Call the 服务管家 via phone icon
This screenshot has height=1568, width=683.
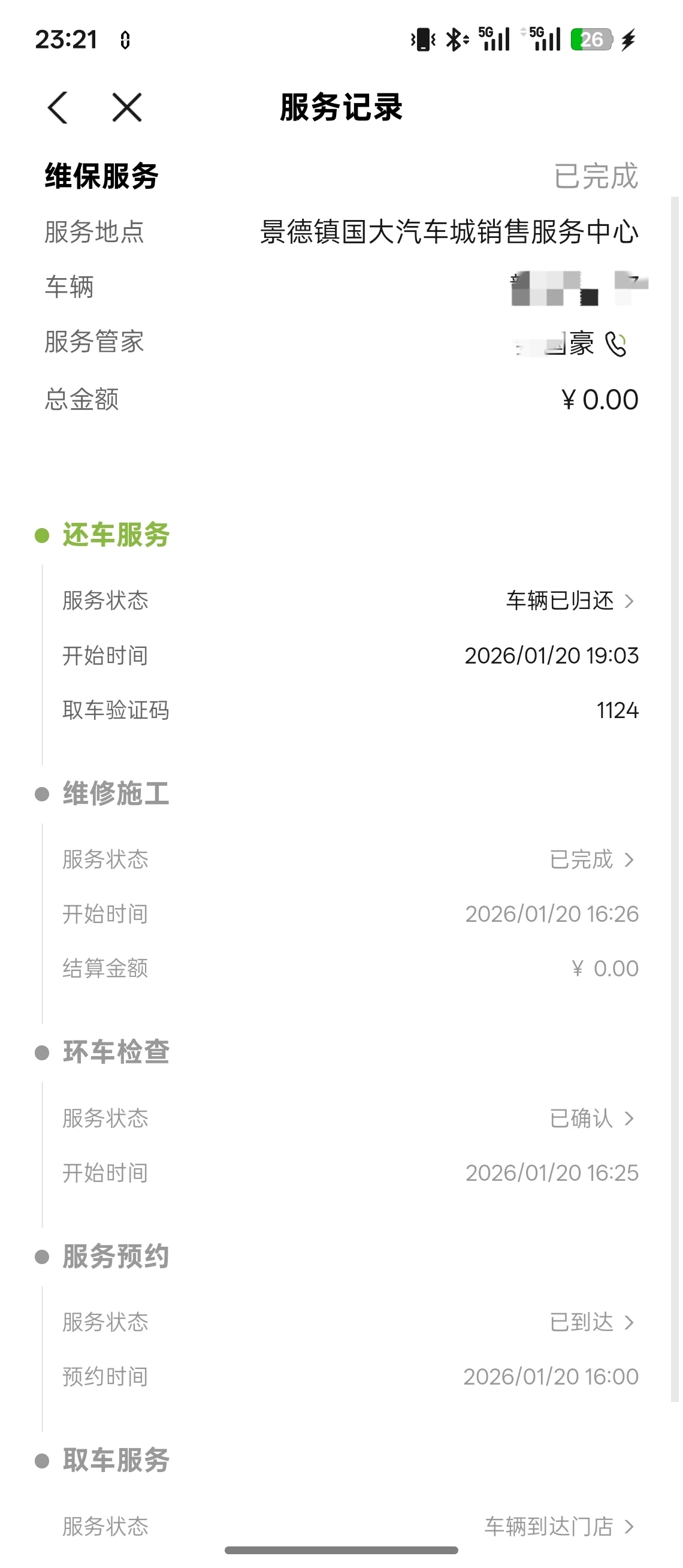(x=615, y=344)
